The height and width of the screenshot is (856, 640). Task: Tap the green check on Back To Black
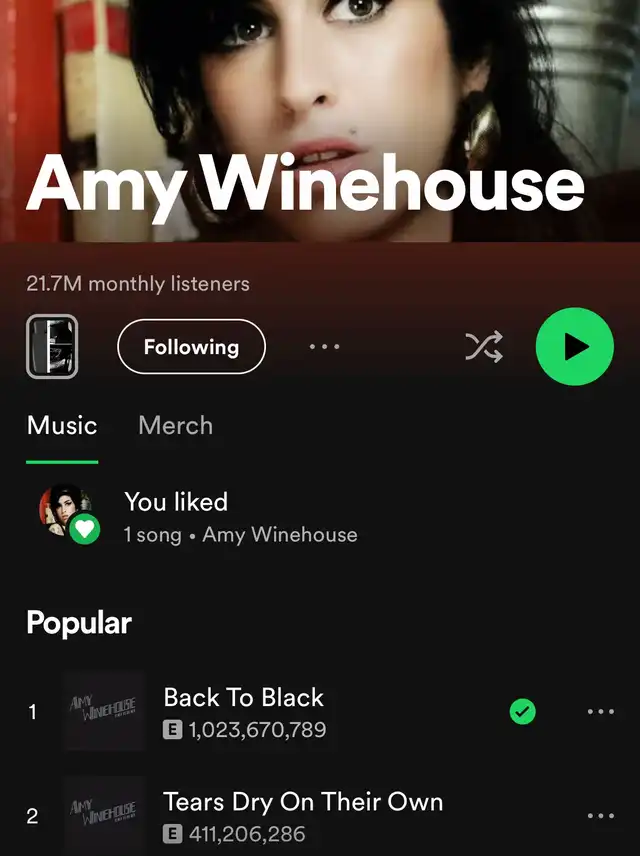pyautogui.click(x=522, y=711)
